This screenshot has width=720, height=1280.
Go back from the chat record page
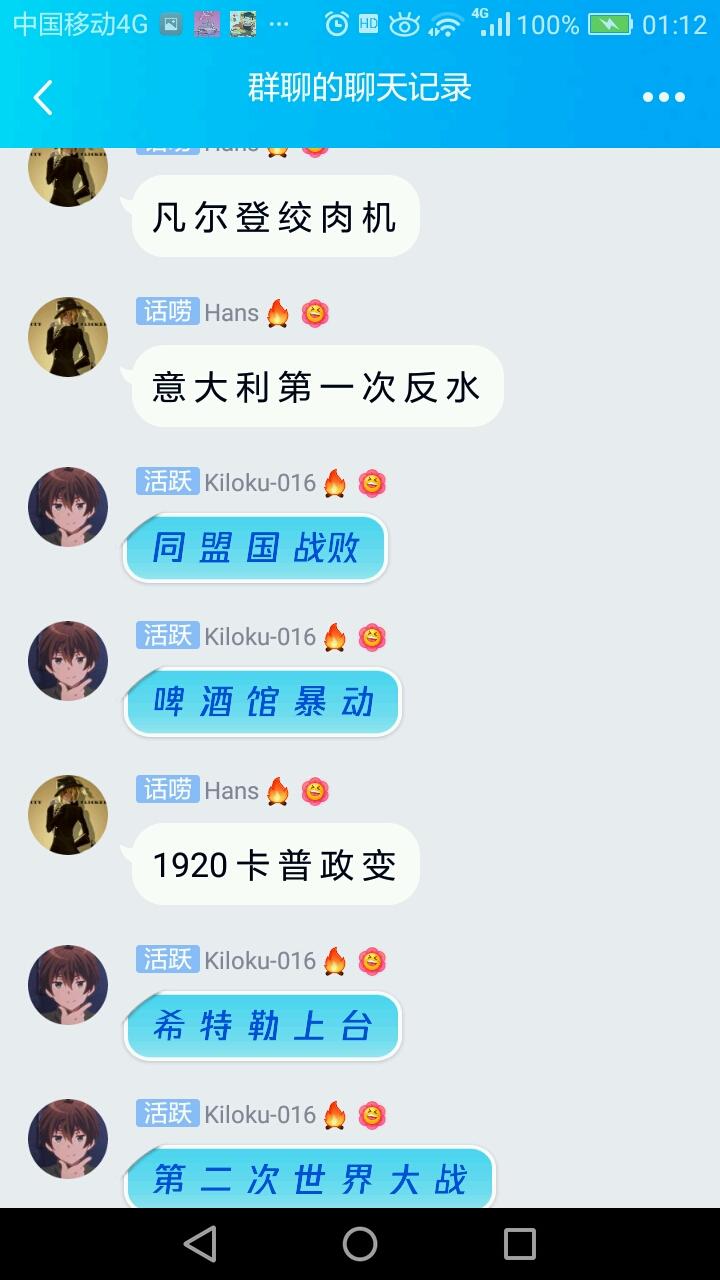pyautogui.click(x=42, y=97)
